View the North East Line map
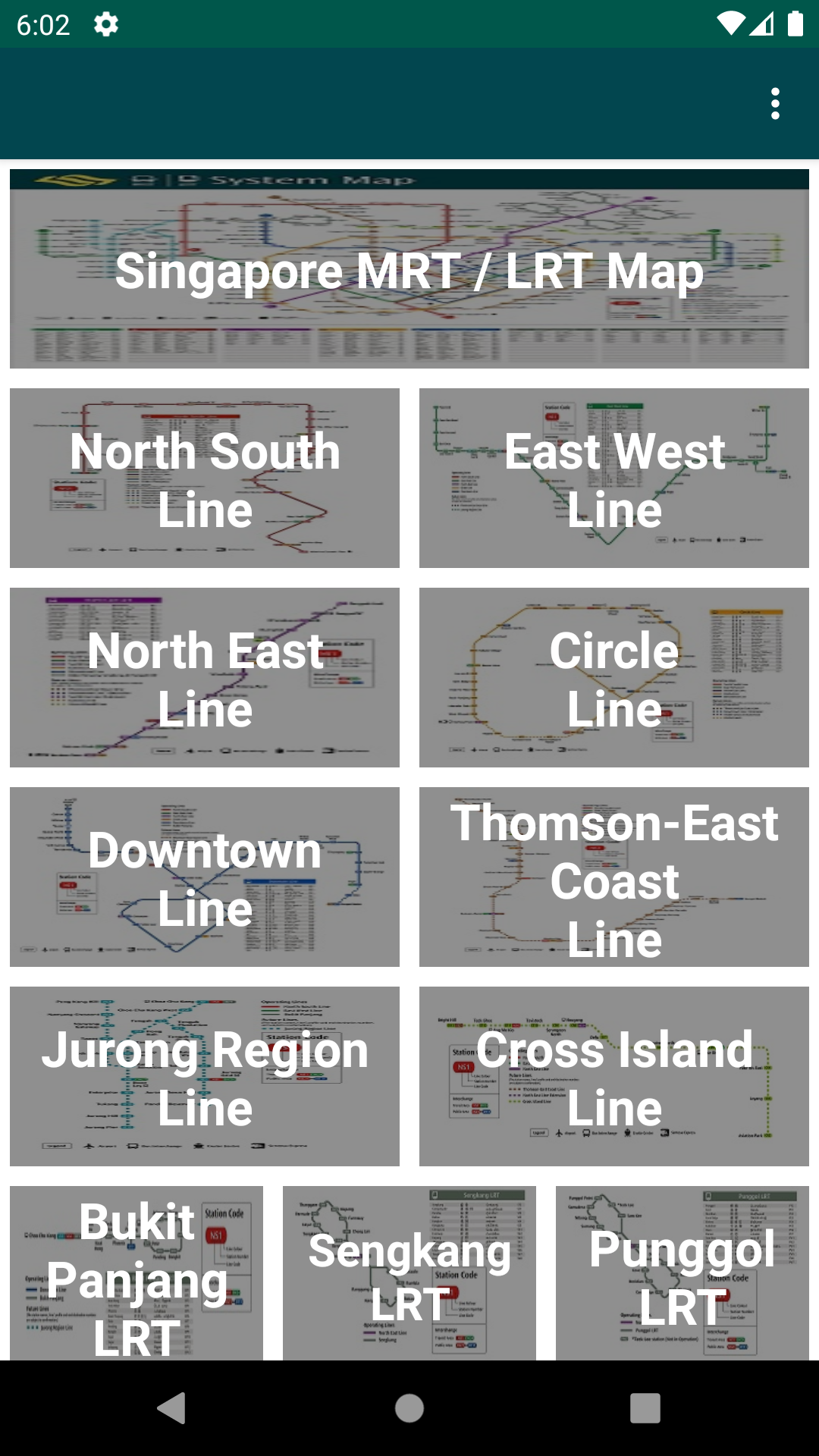Screen dimensions: 819x1456 click(x=205, y=677)
